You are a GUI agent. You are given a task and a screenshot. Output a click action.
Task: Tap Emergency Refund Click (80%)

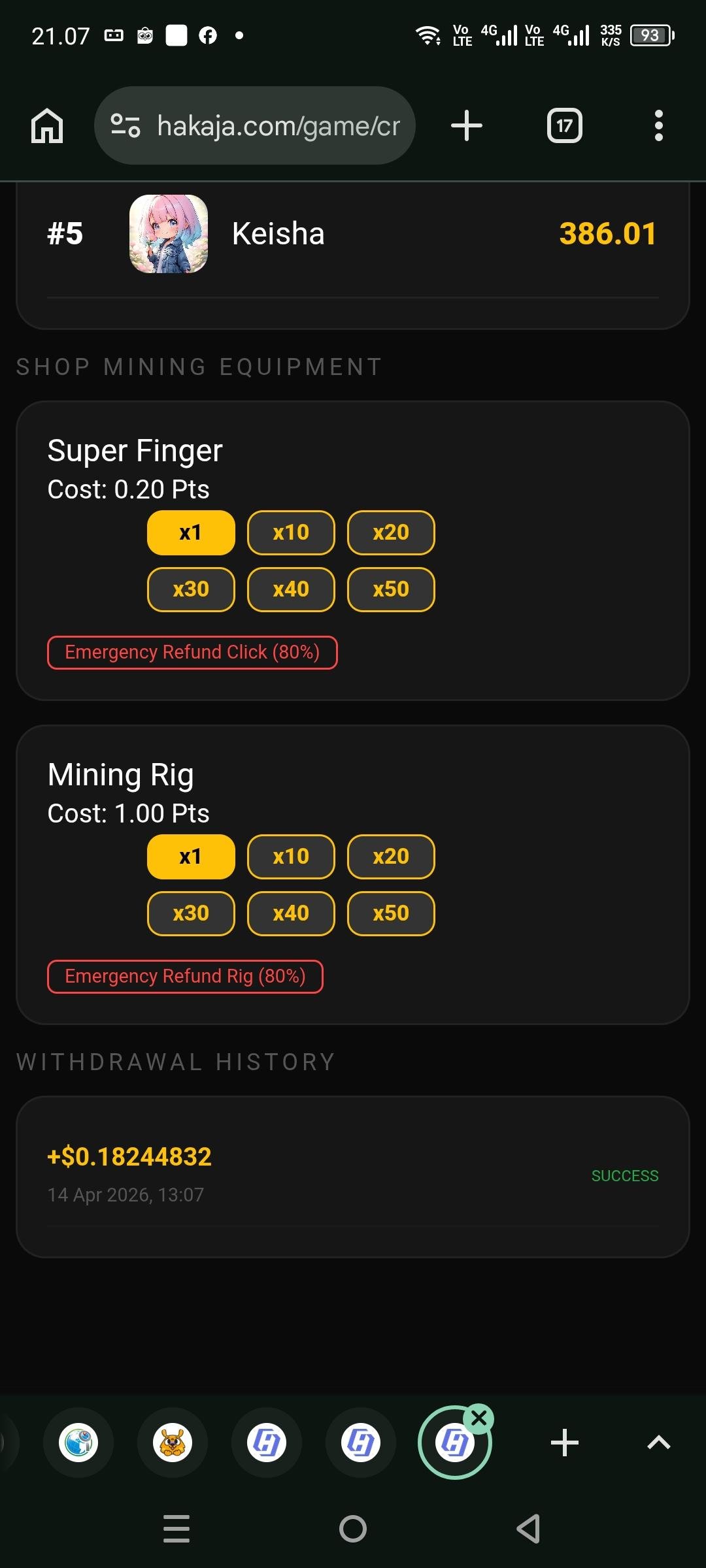pos(192,652)
